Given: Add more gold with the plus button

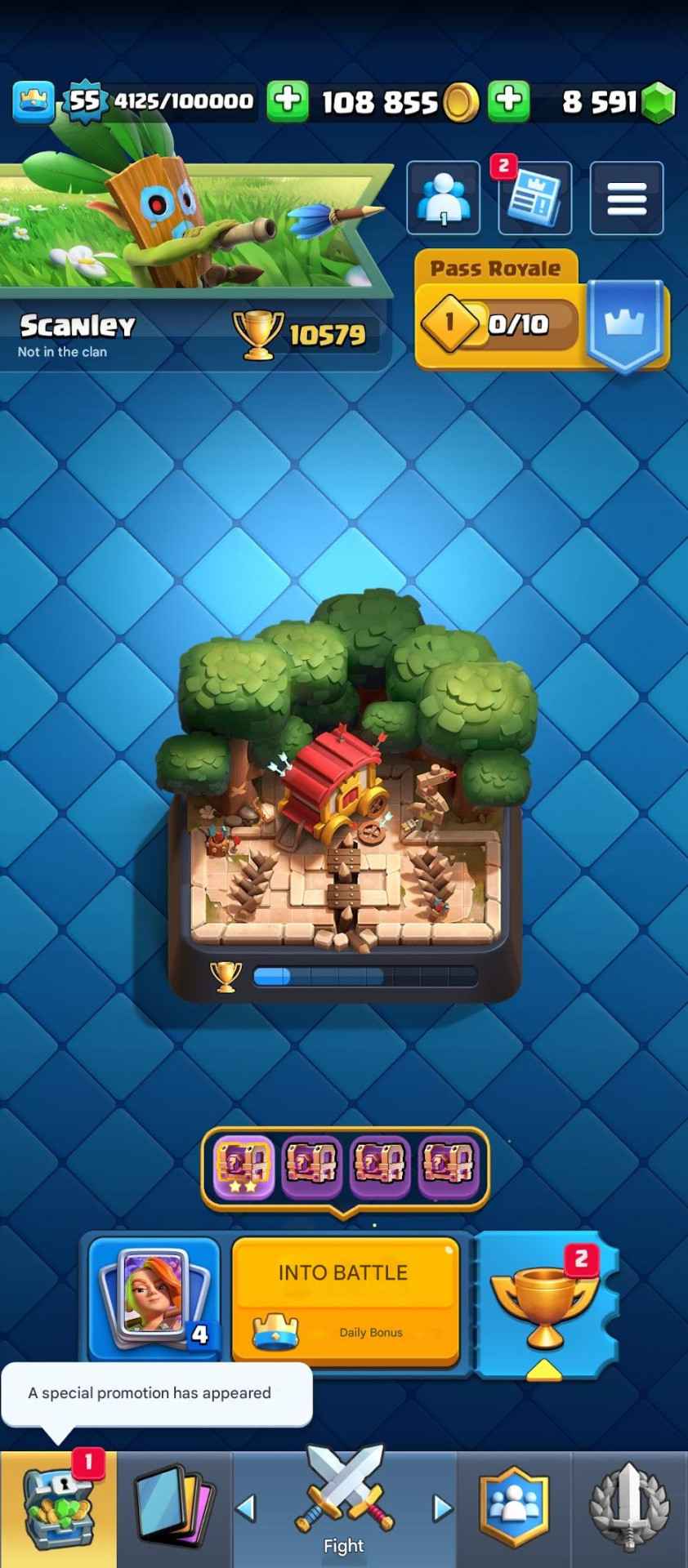Looking at the screenshot, I should [287, 100].
